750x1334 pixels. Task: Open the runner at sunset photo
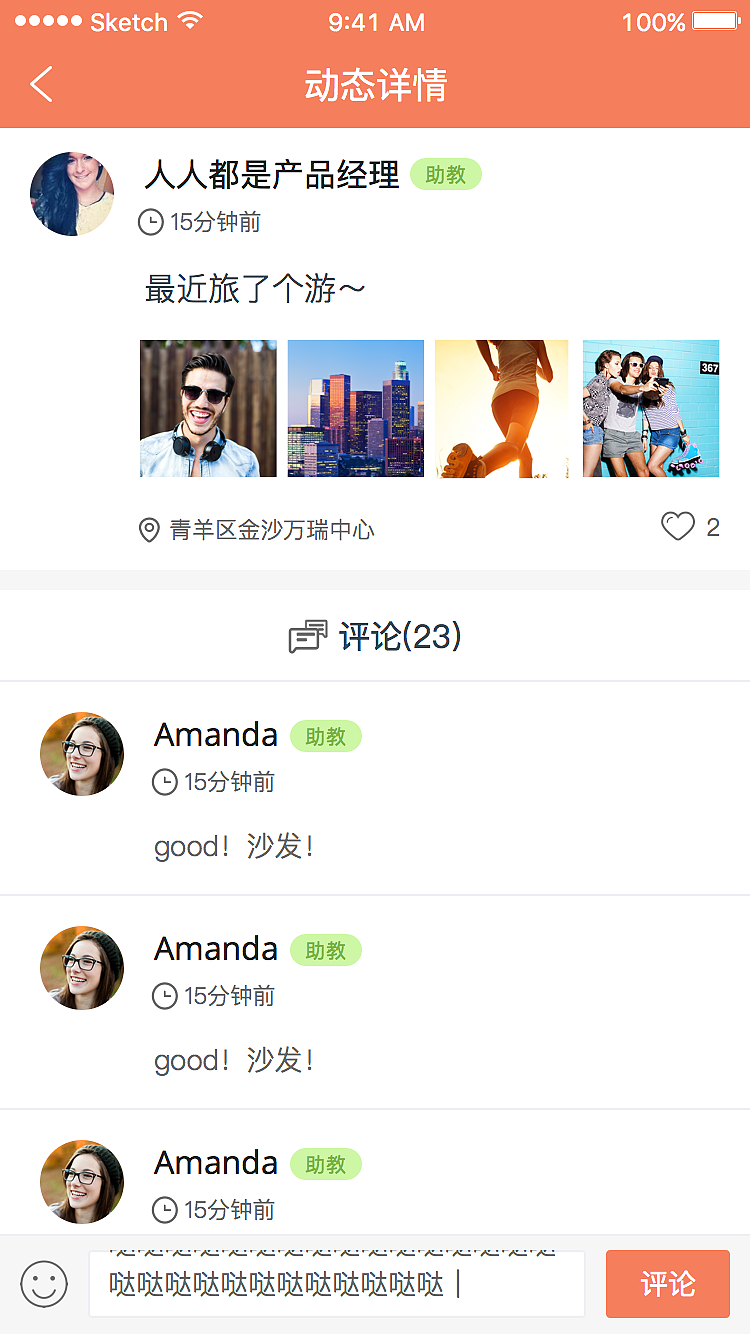click(502, 408)
